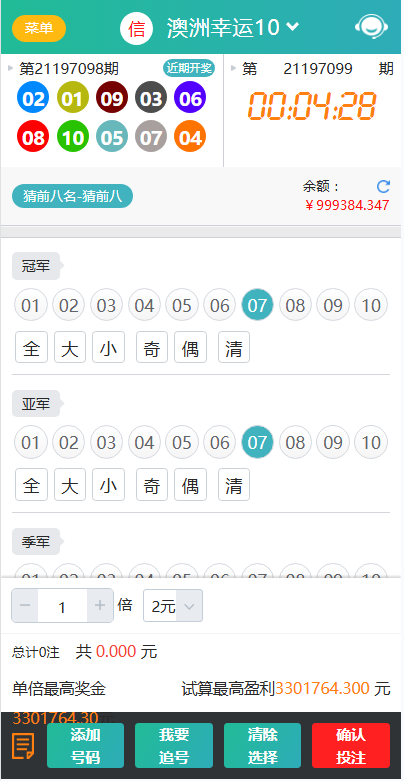Select number 10 in the 亚军 row
The image size is (404, 781).
(x=371, y=442)
